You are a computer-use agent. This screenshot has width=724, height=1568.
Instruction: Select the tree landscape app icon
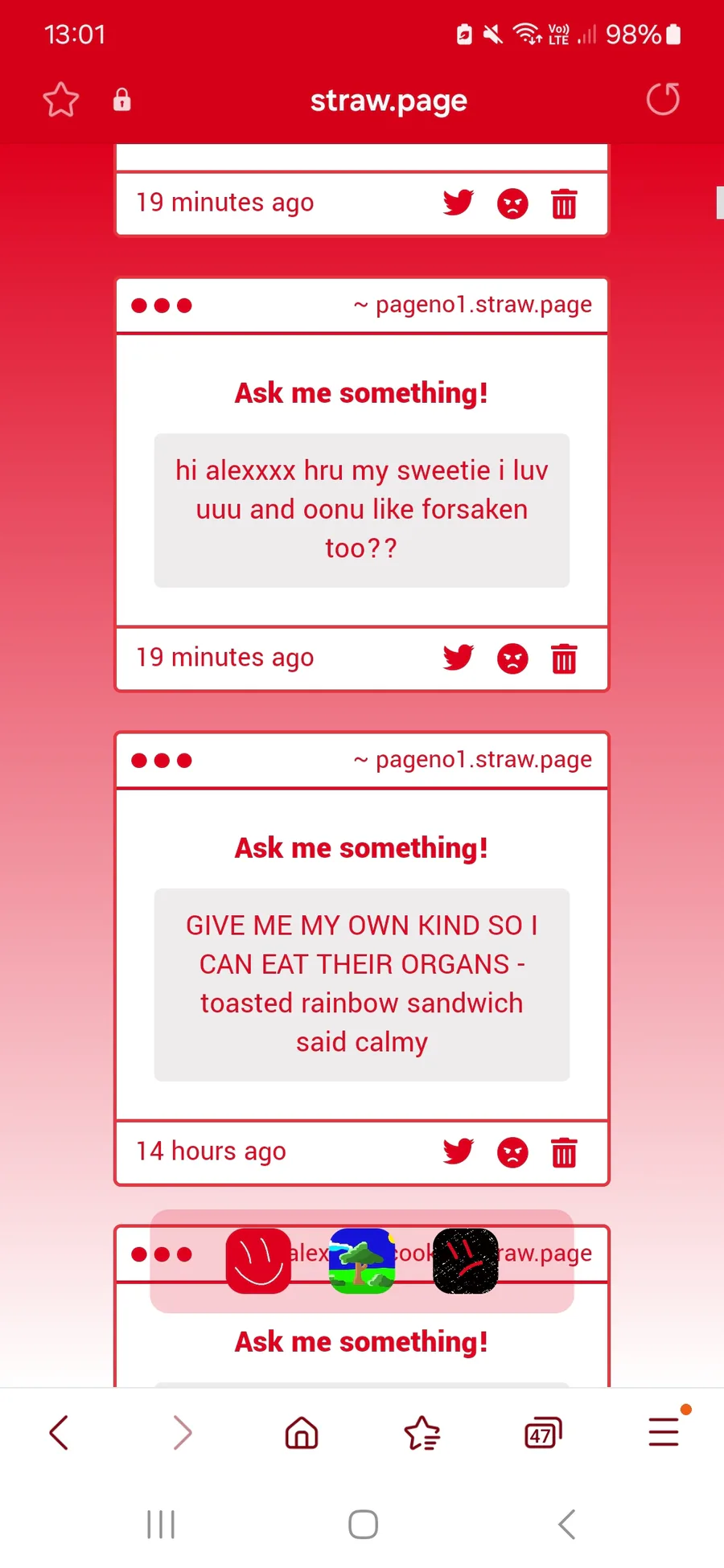click(362, 1261)
